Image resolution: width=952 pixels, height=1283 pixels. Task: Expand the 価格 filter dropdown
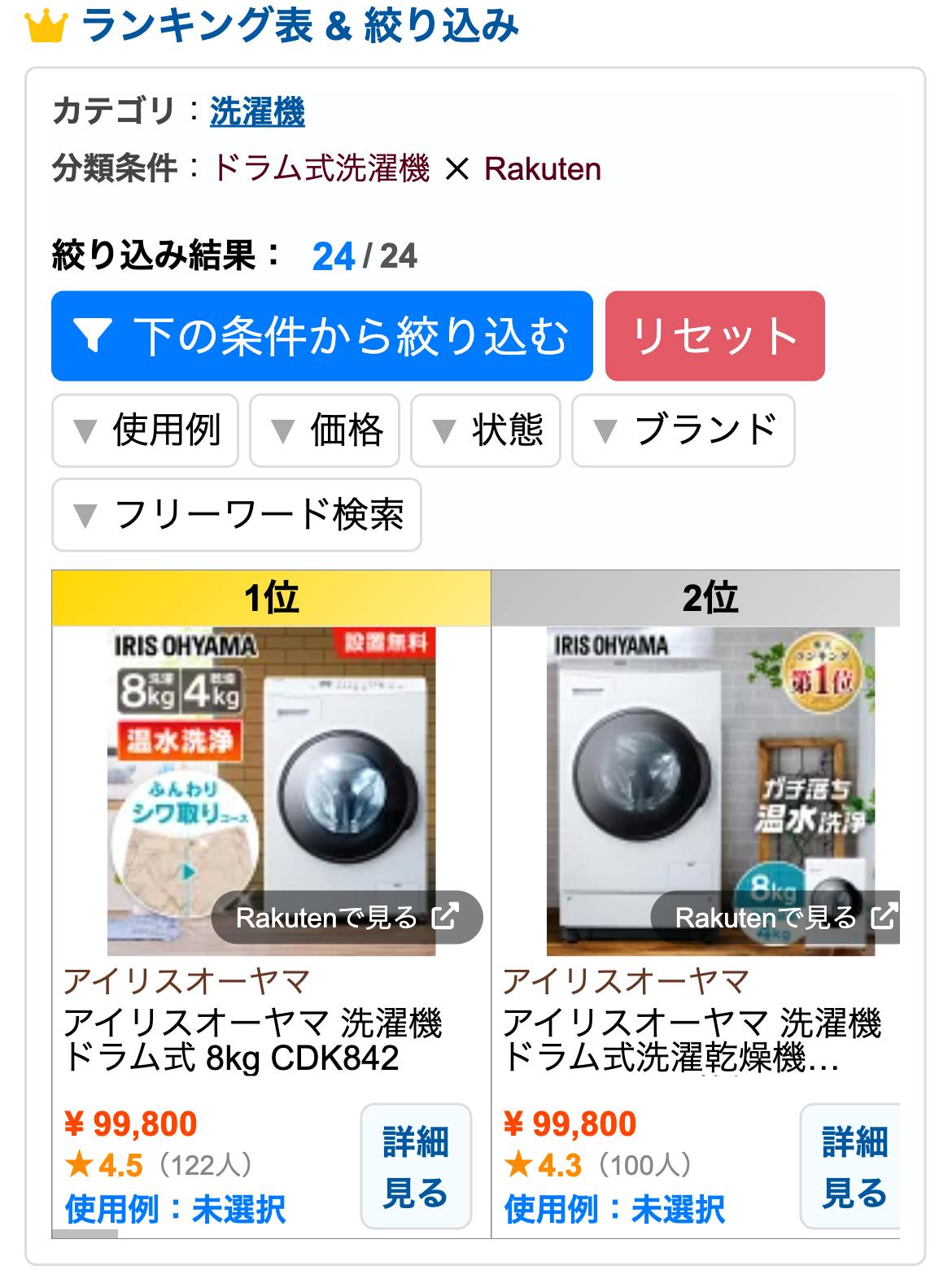pos(324,430)
